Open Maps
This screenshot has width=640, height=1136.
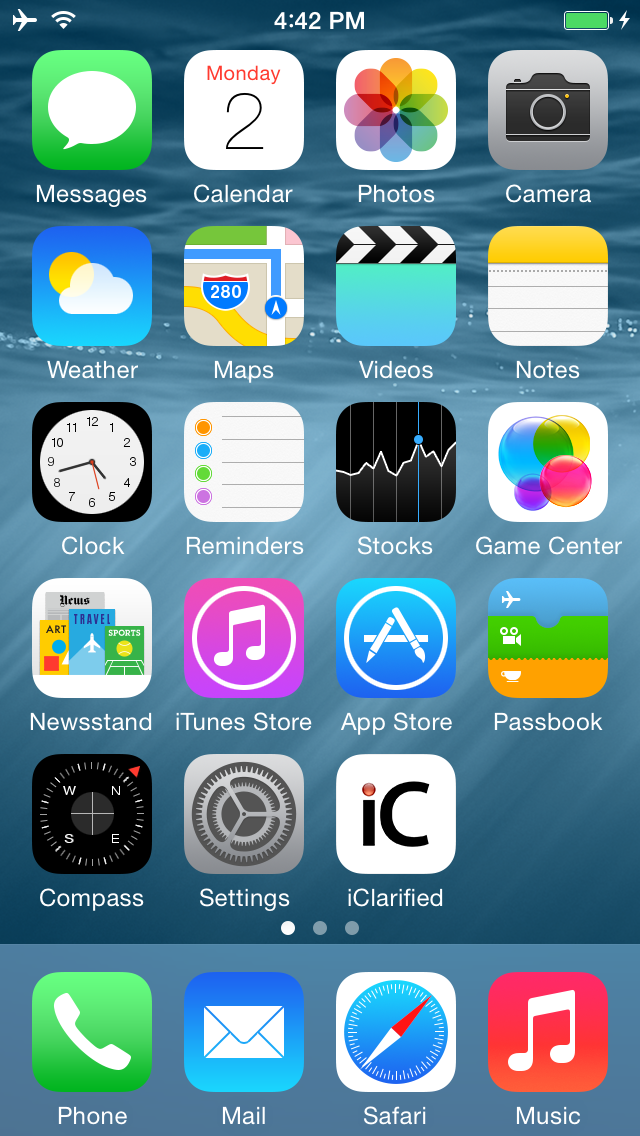point(244,286)
